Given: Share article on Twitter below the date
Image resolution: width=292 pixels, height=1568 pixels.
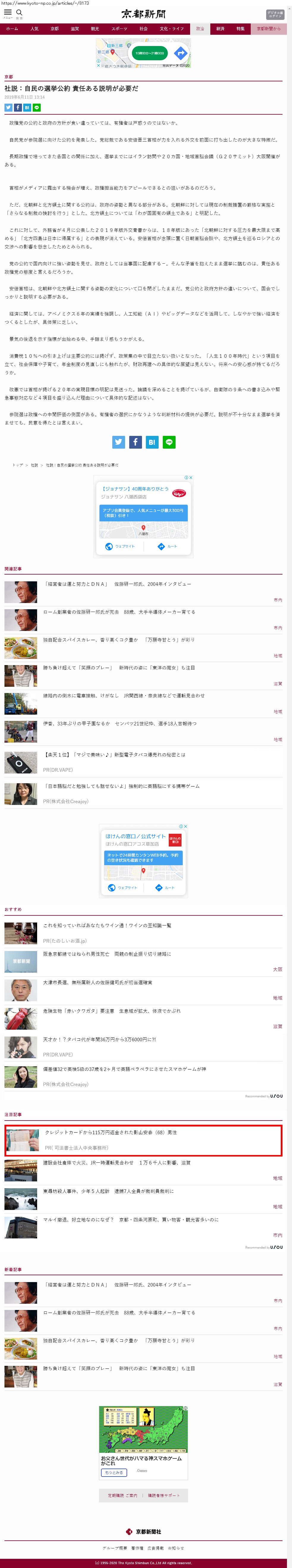Looking at the screenshot, I should (x=9, y=107).
